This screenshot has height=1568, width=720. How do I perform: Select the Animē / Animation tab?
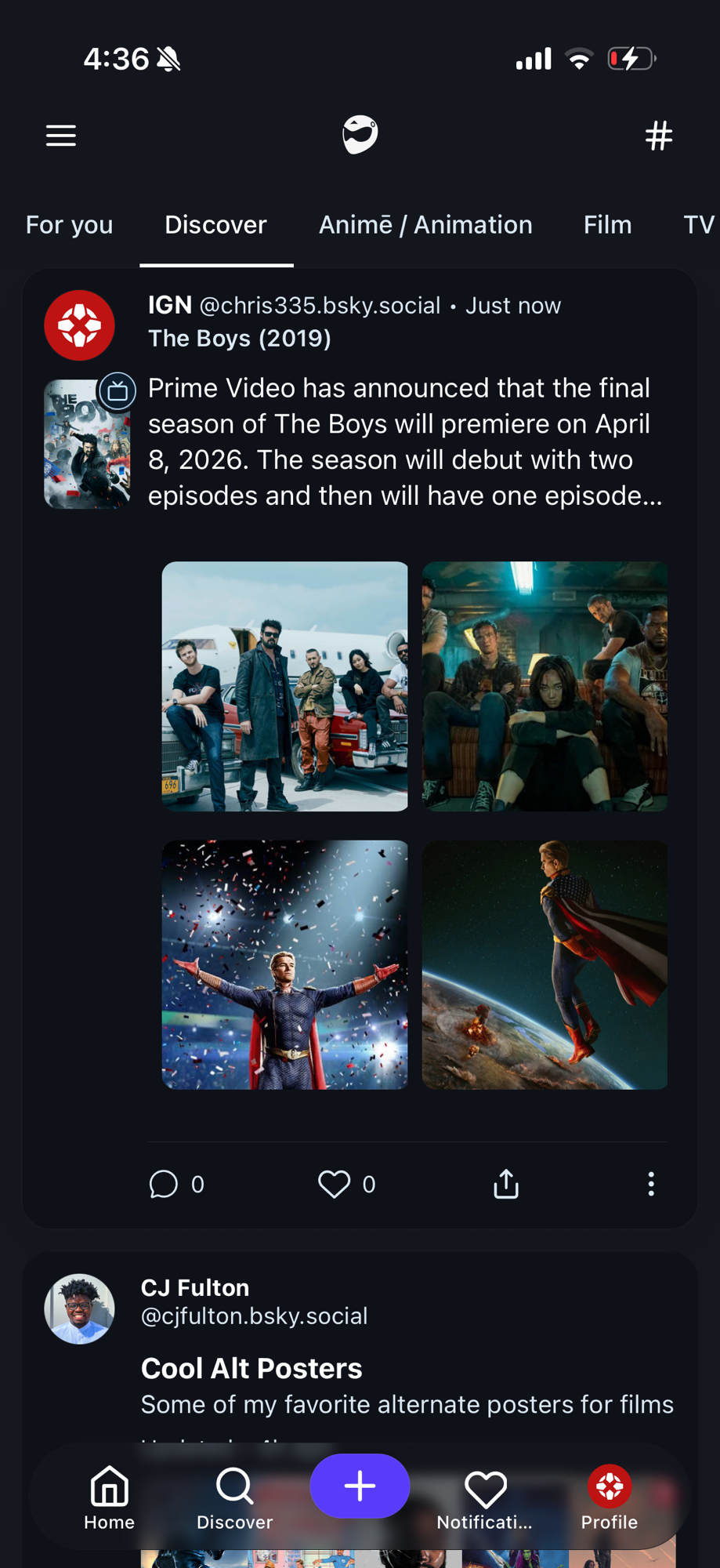(x=425, y=225)
